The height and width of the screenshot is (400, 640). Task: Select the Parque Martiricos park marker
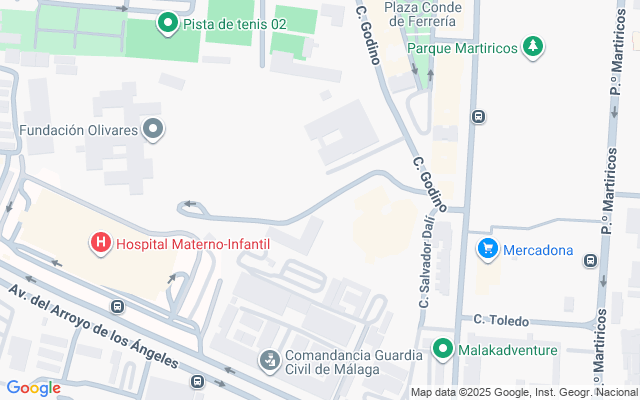coord(534,46)
